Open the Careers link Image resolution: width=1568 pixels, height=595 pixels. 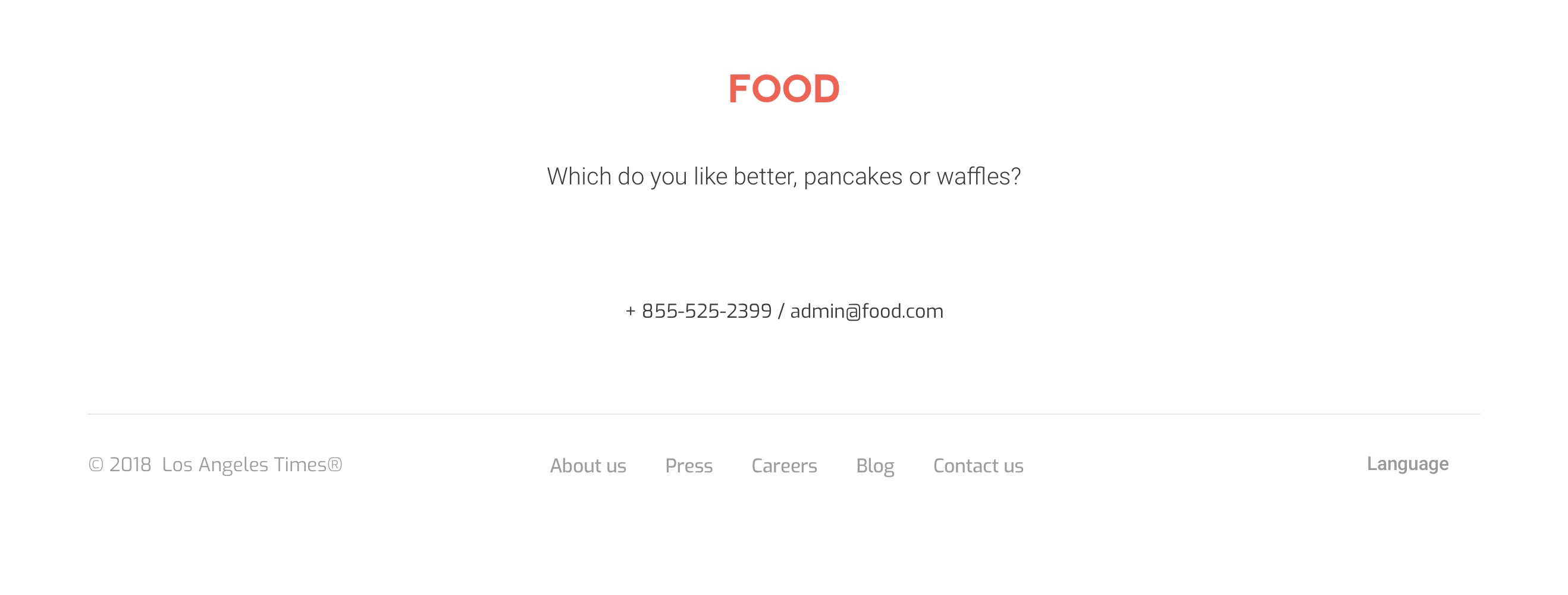coord(784,465)
